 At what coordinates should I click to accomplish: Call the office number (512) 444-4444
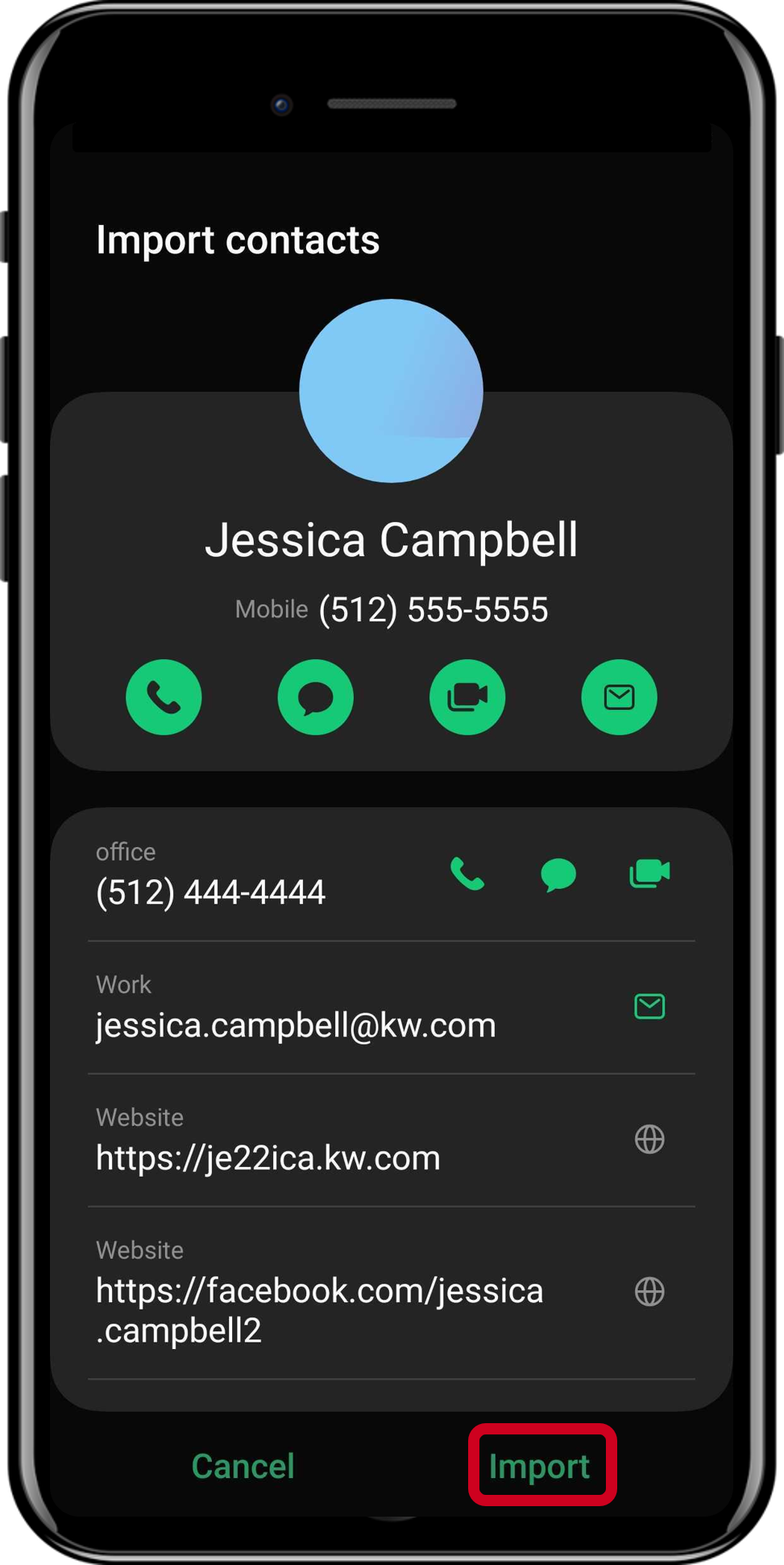point(467,874)
